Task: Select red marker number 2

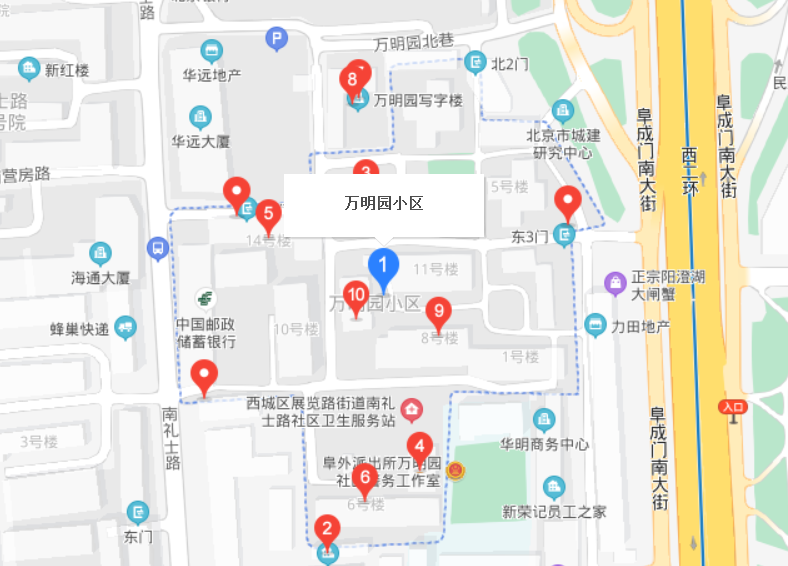Action: (326, 529)
